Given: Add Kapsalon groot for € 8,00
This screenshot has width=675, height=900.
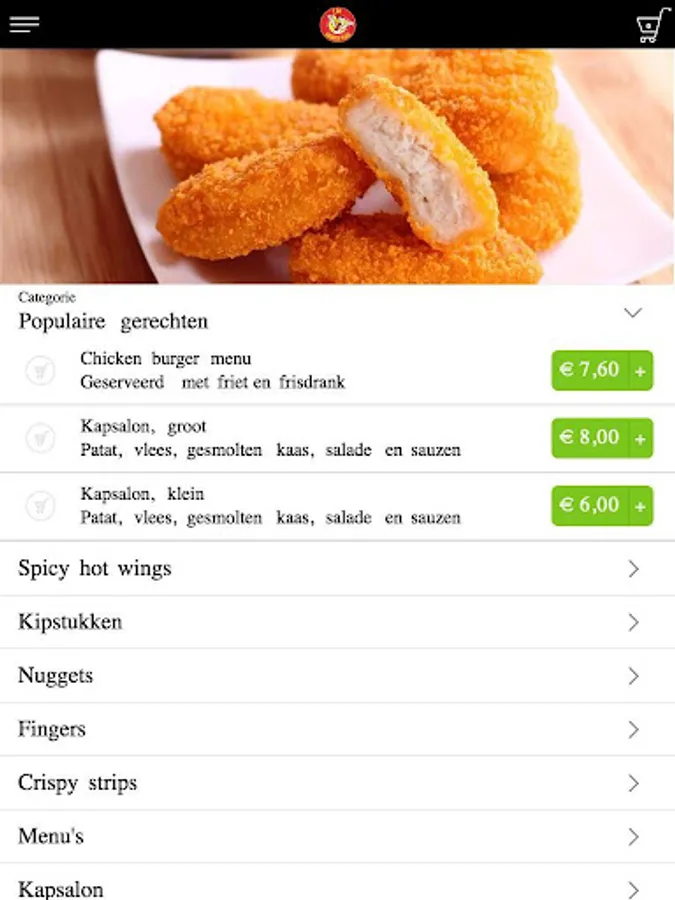Looking at the screenshot, I should (602, 438).
